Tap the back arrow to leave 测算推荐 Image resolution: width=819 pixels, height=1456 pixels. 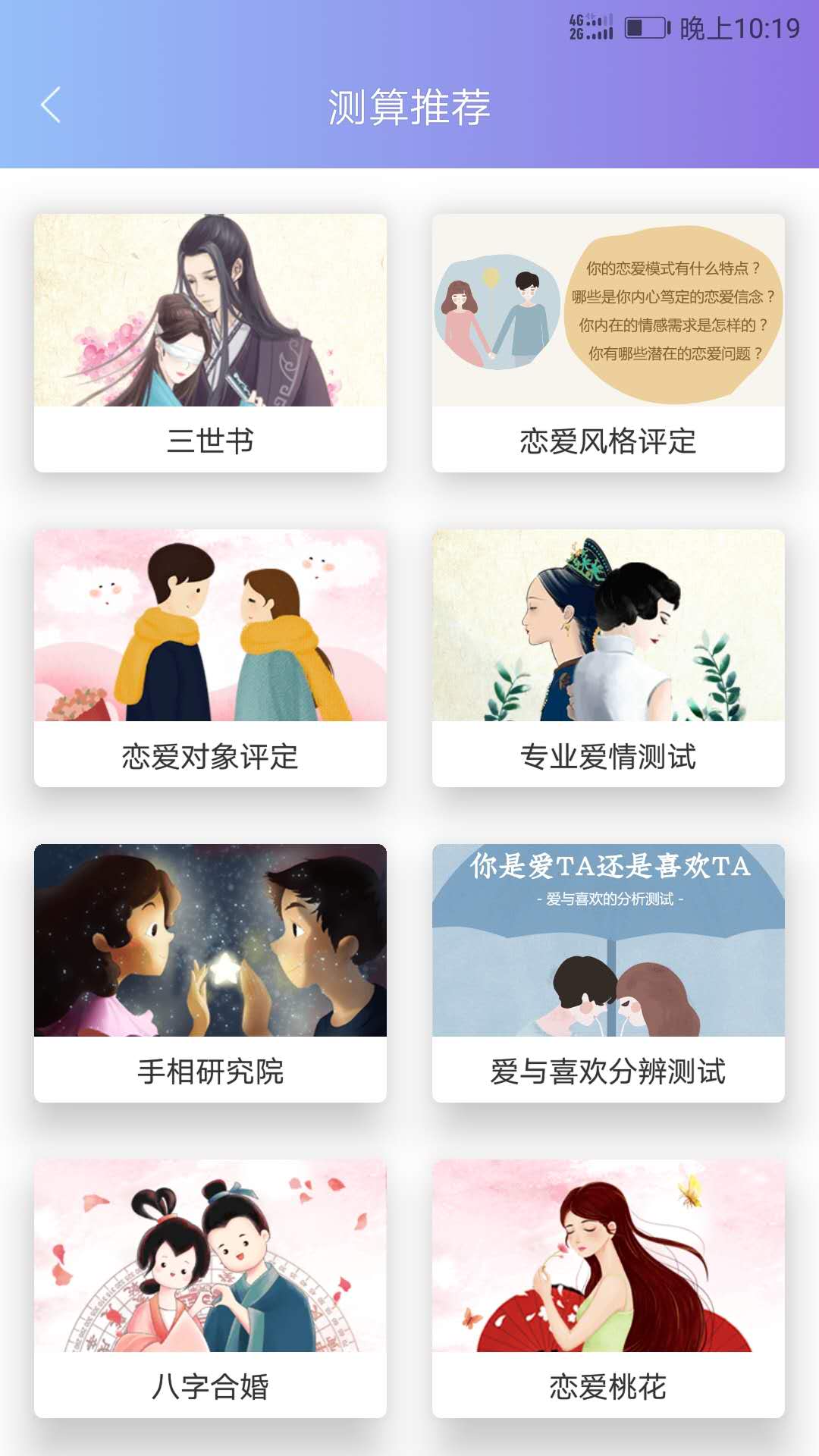(x=49, y=104)
